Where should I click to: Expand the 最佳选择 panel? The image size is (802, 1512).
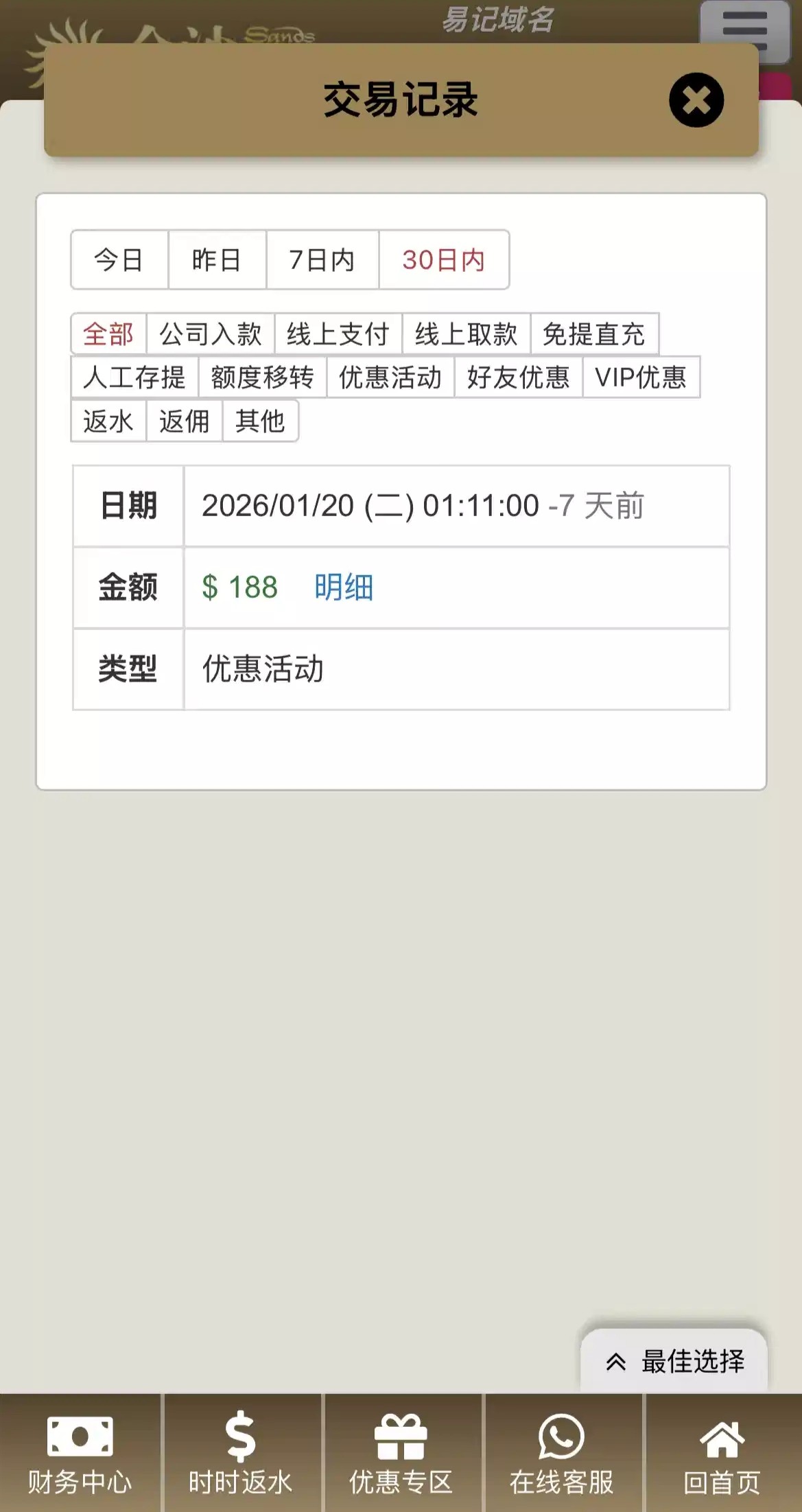pos(674,1361)
